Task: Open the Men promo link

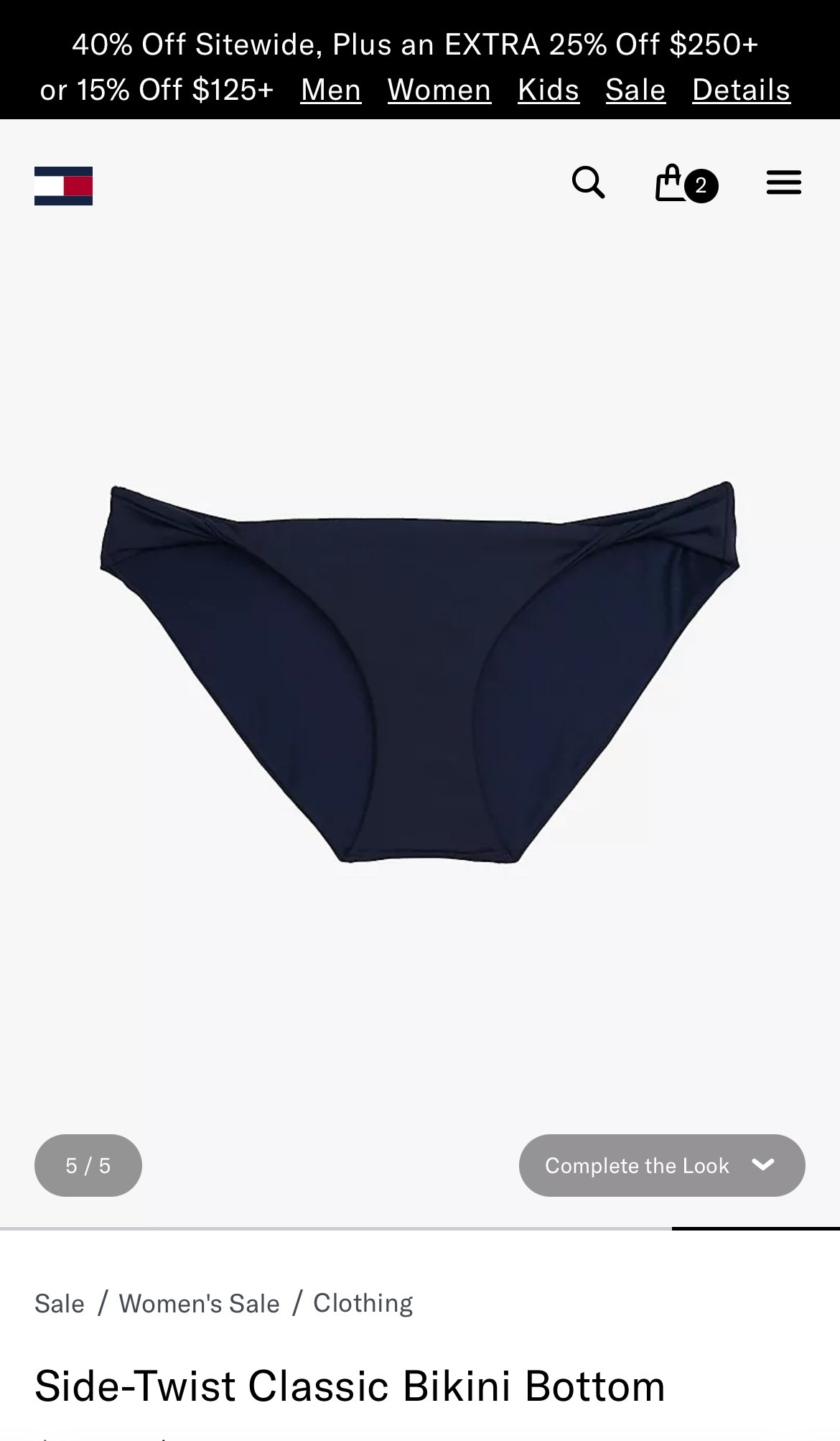Action: tap(331, 90)
